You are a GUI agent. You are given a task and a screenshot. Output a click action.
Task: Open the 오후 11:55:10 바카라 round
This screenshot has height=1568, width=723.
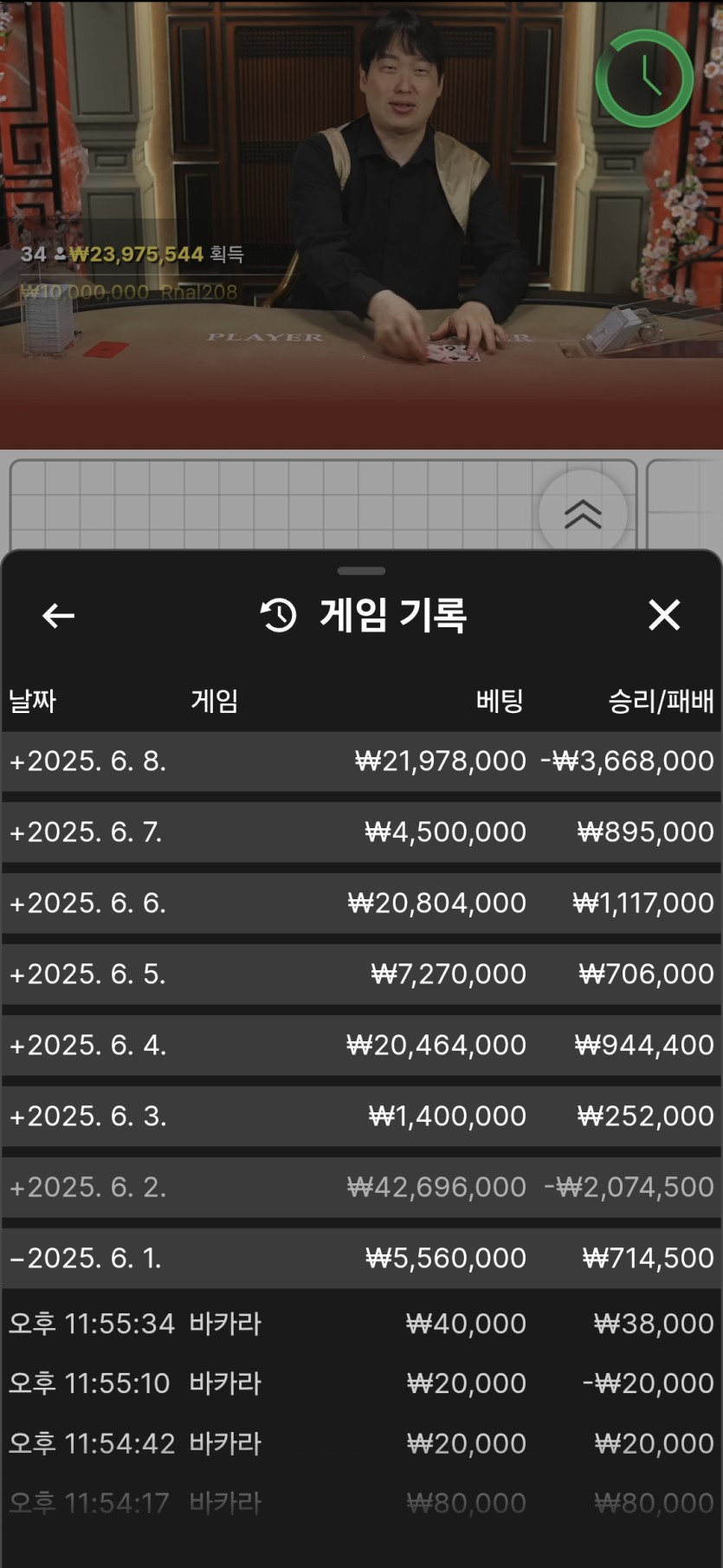pyautogui.click(x=361, y=1383)
